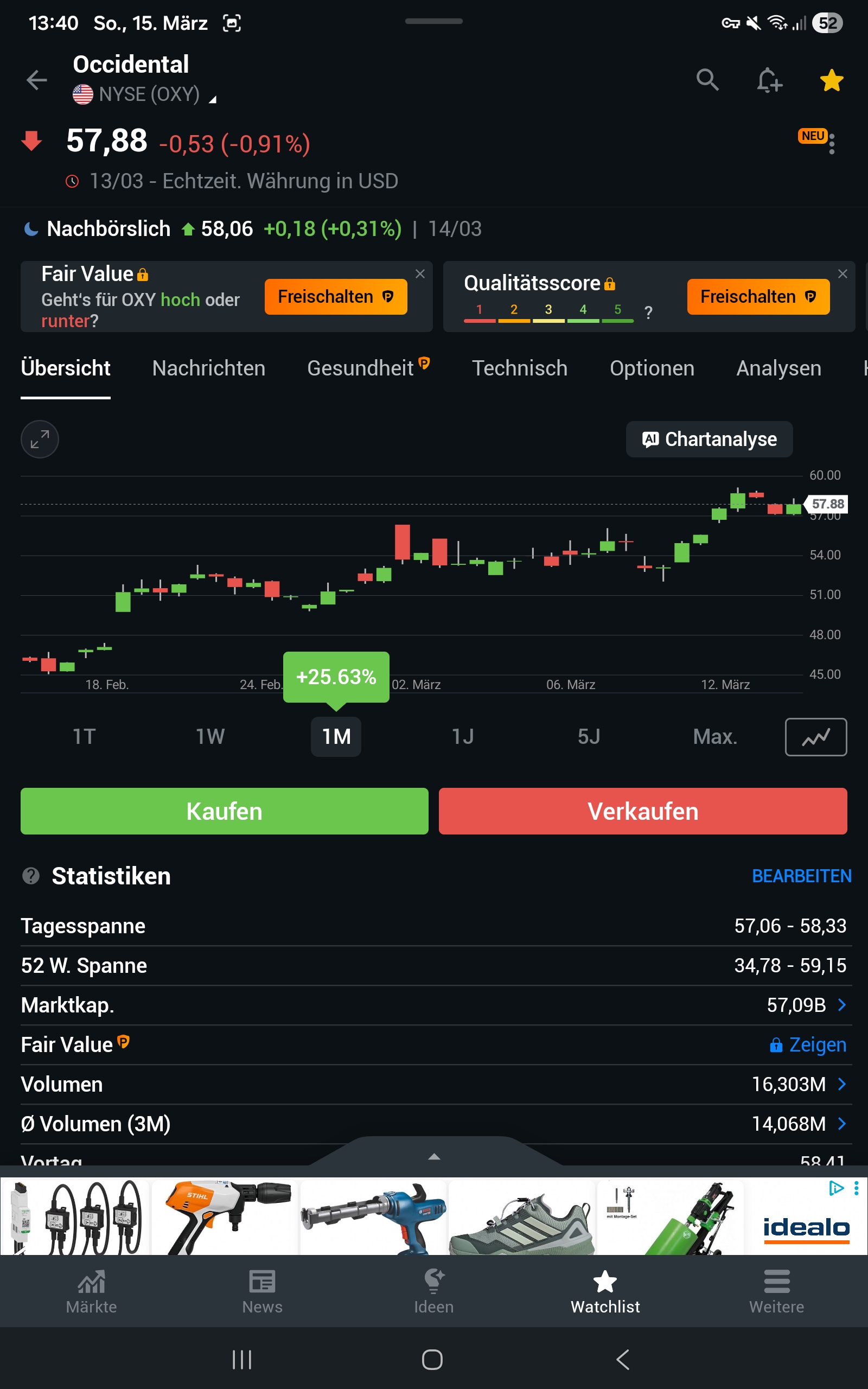
Task: Open the search magnifier icon
Action: pos(707,80)
